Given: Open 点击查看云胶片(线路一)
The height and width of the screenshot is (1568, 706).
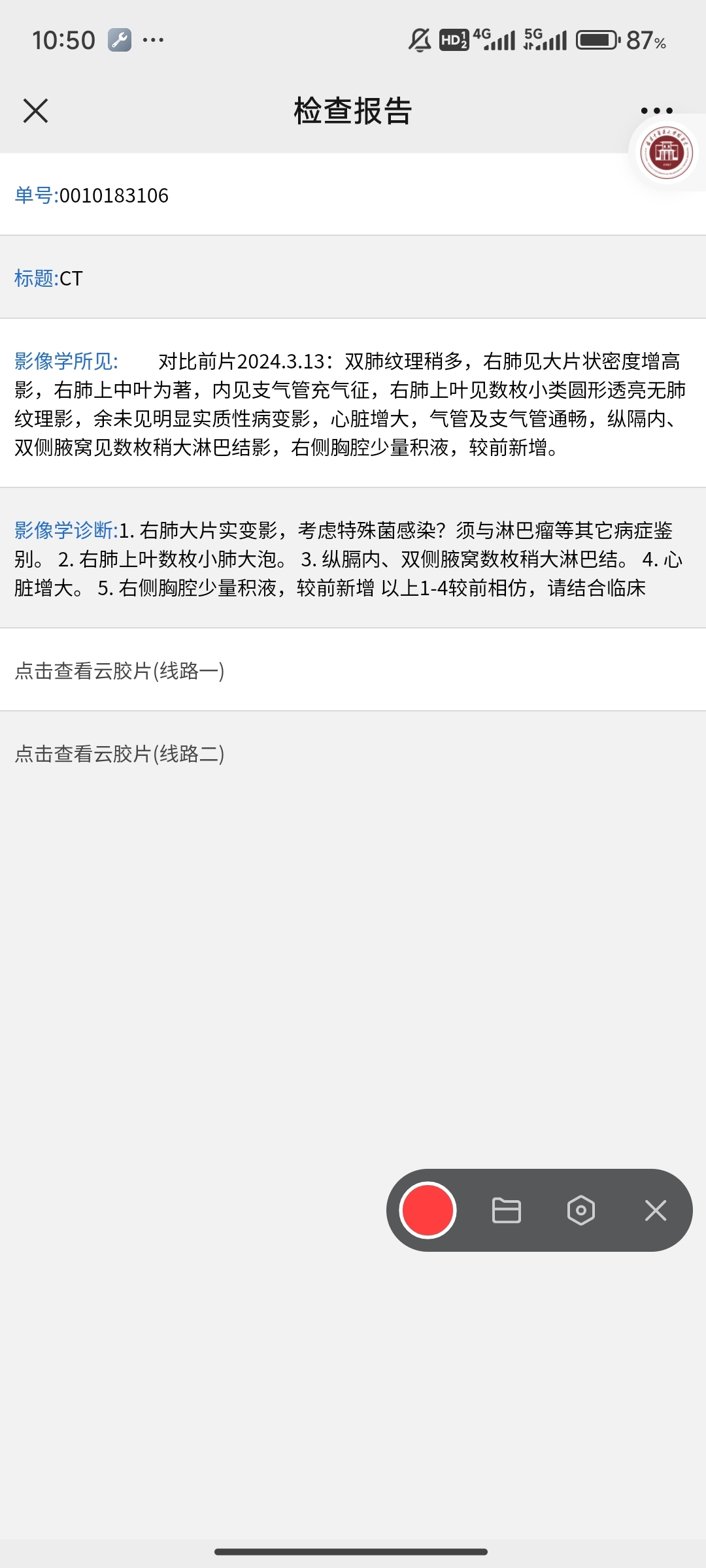Looking at the screenshot, I should click(353, 670).
